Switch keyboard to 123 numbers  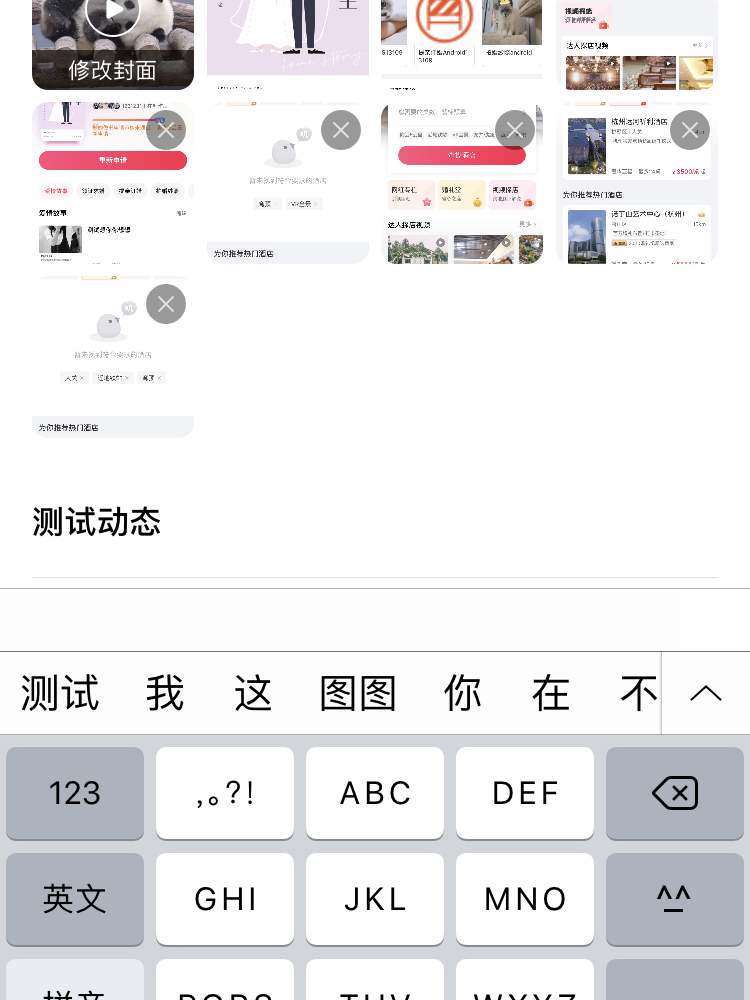click(75, 793)
